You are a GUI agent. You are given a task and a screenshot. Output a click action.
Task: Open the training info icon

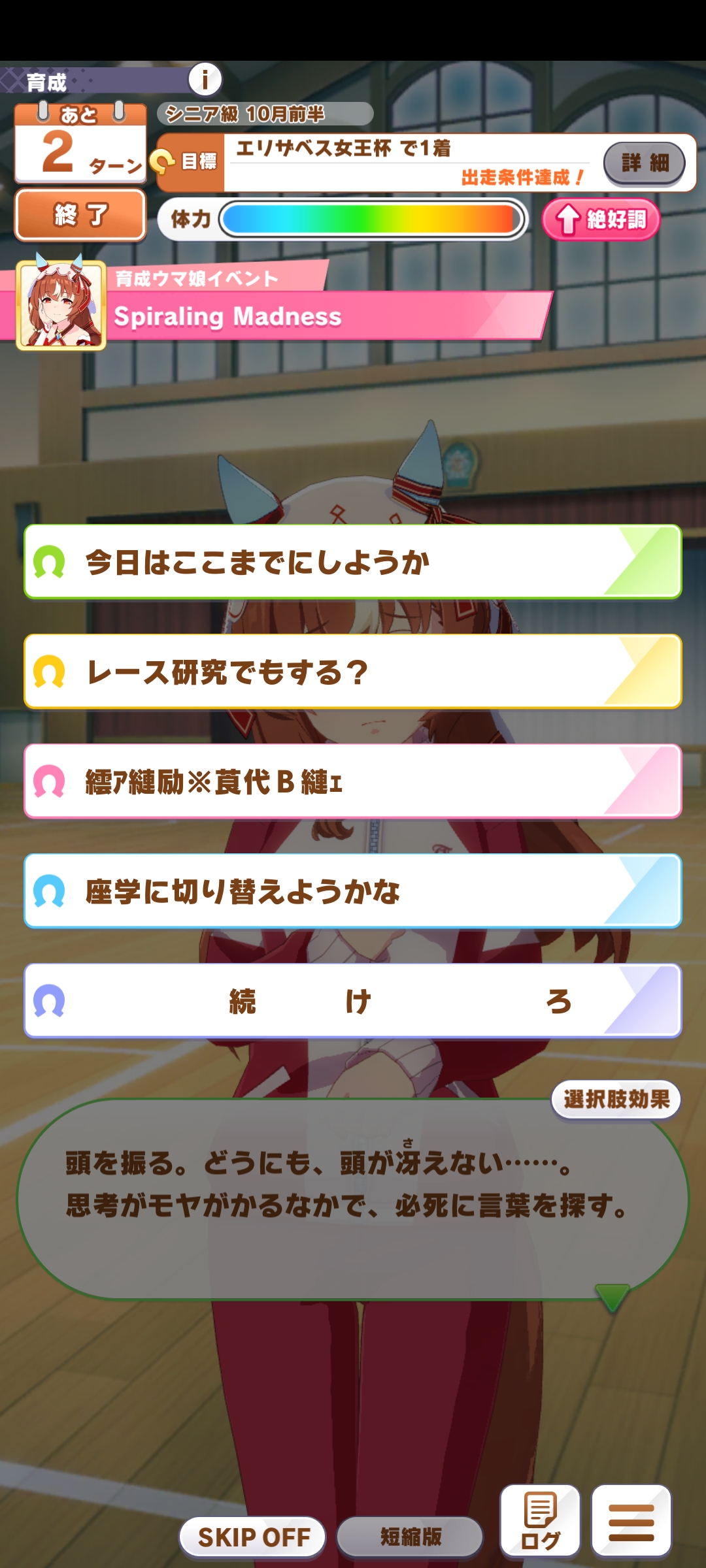pyautogui.click(x=205, y=80)
